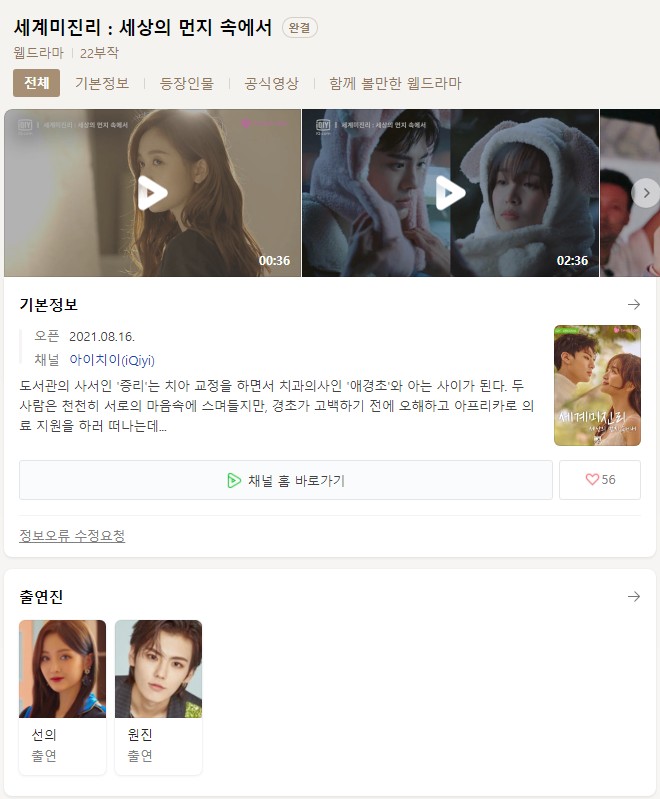Expand 출연진 section with the arrow
This screenshot has height=799, width=660.
(x=633, y=596)
